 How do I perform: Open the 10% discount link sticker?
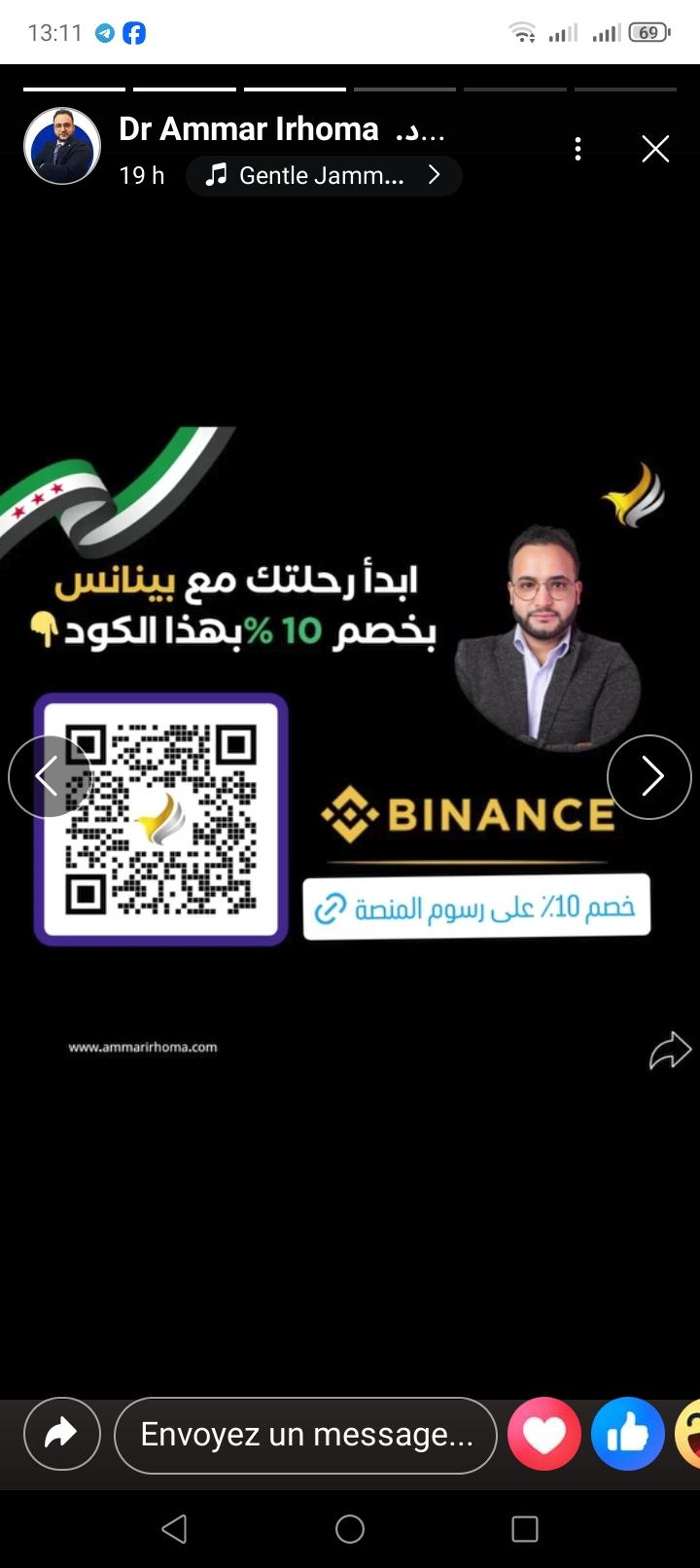pyautogui.click(x=476, y=908)
